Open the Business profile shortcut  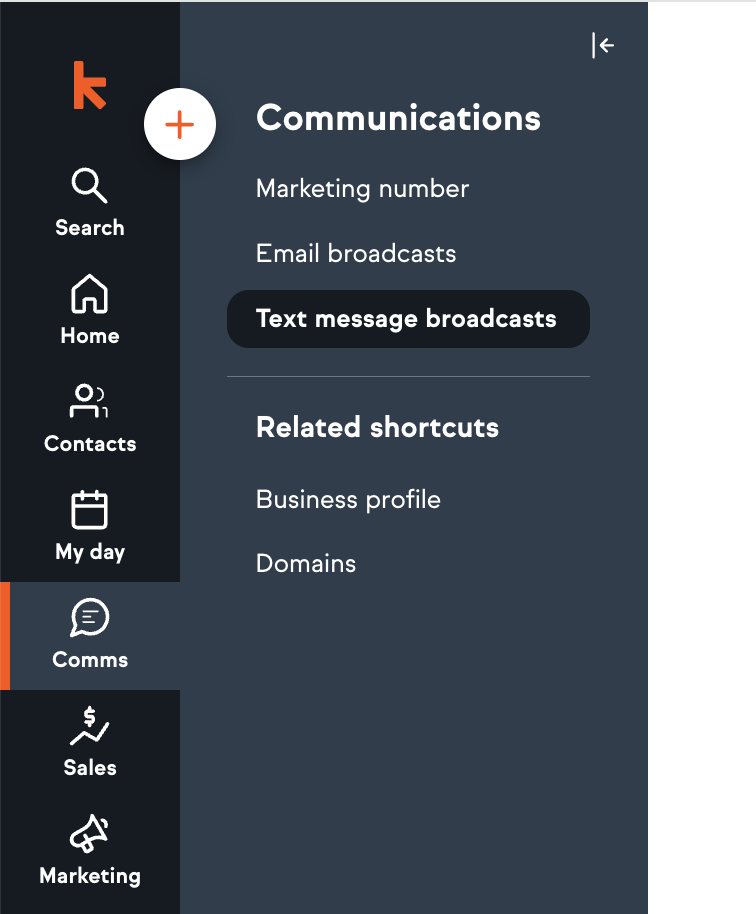(348, 499)
